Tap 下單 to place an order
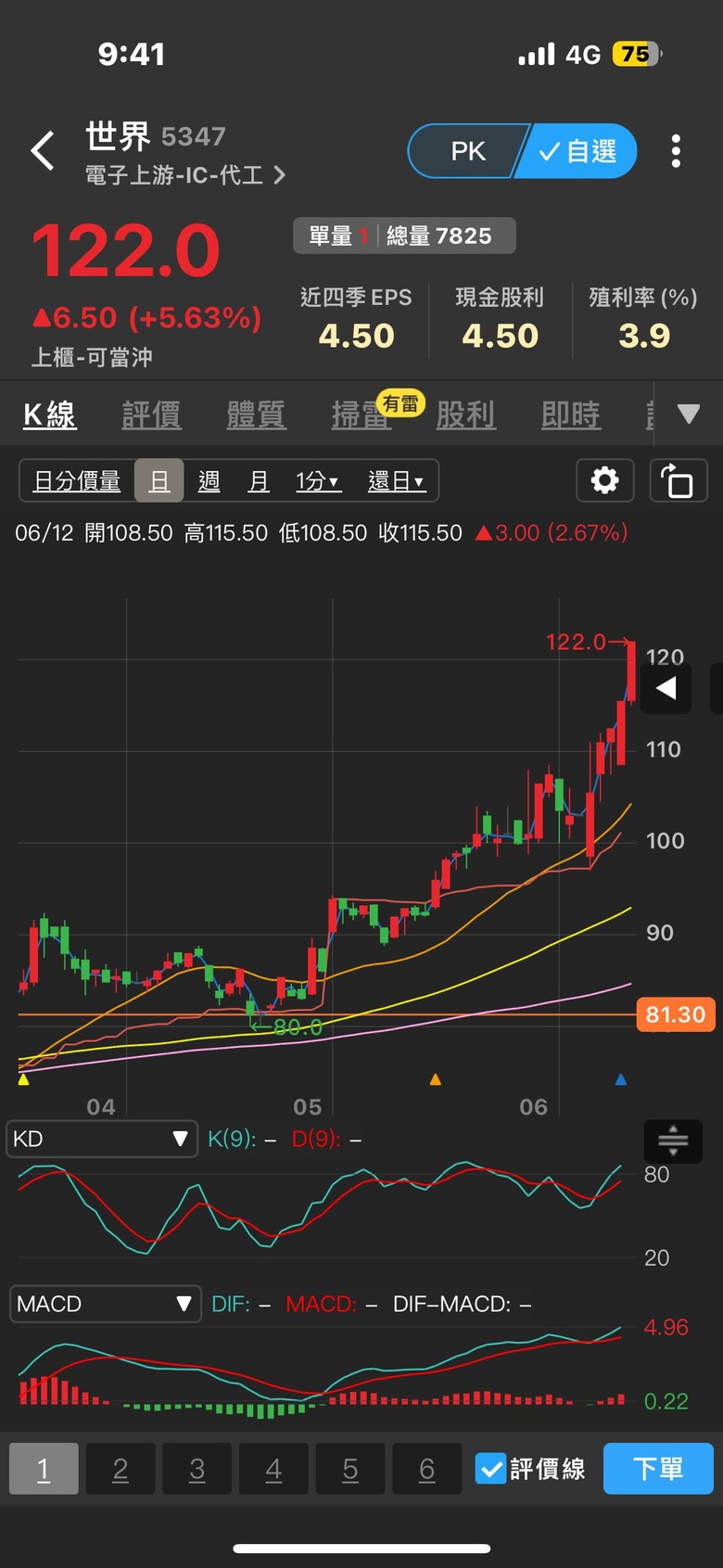The height and width of the screenshot is (1568, 723). tap(658, 1469)
